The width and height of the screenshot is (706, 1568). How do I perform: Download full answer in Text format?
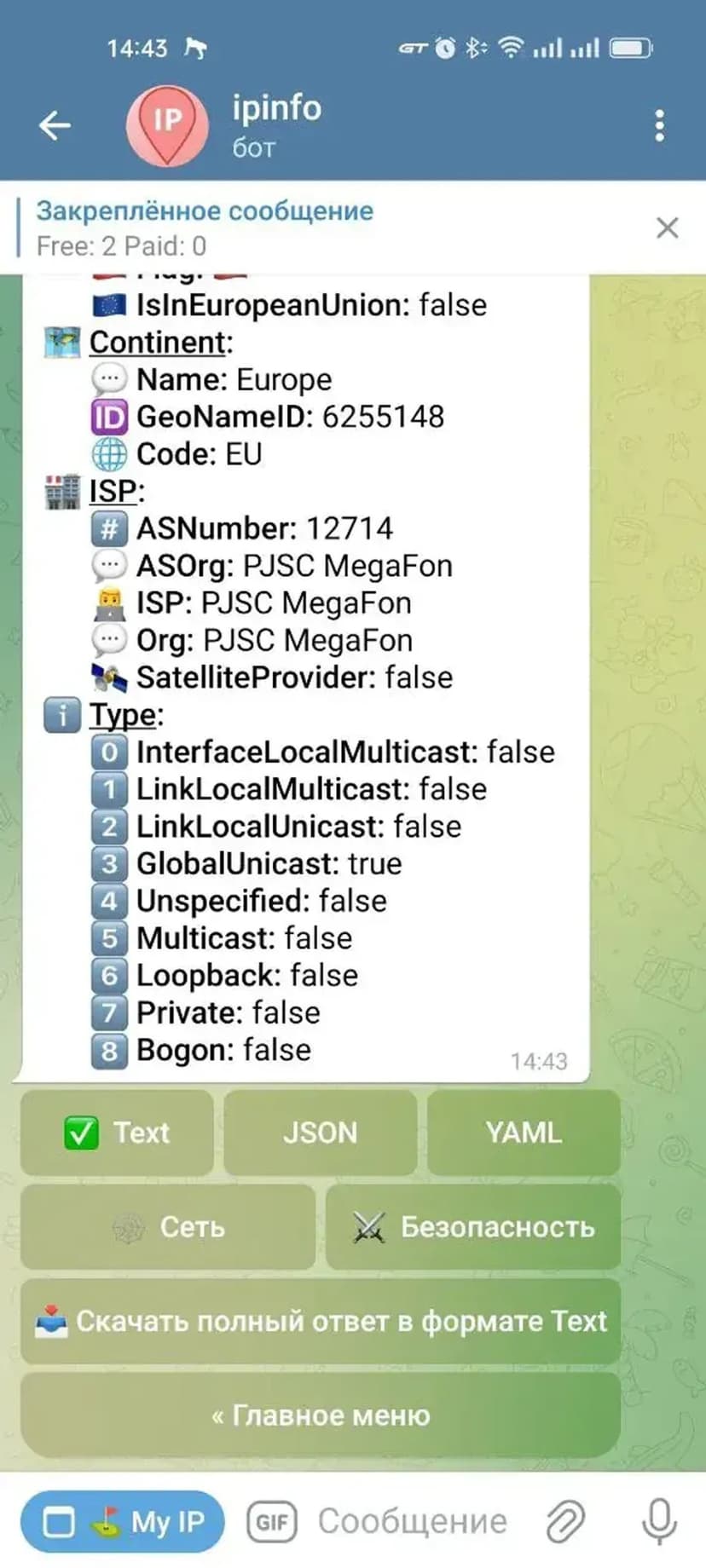pos(320,1321)
